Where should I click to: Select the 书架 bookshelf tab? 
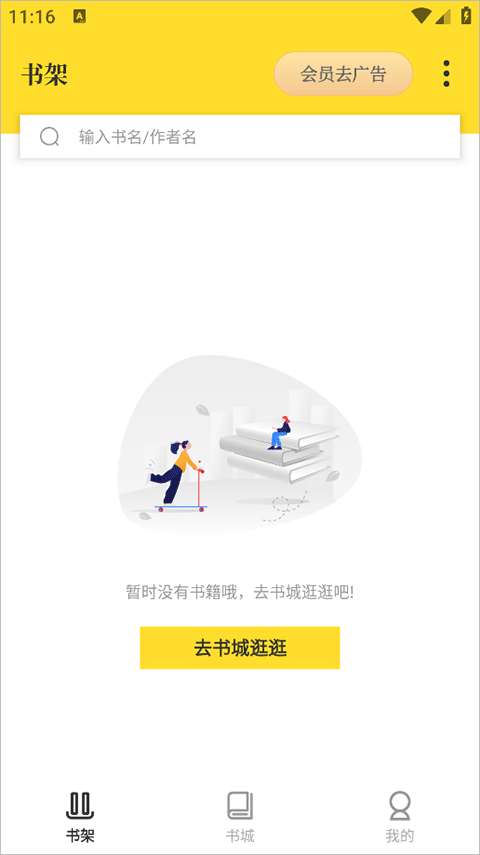(x=80, y=817)
